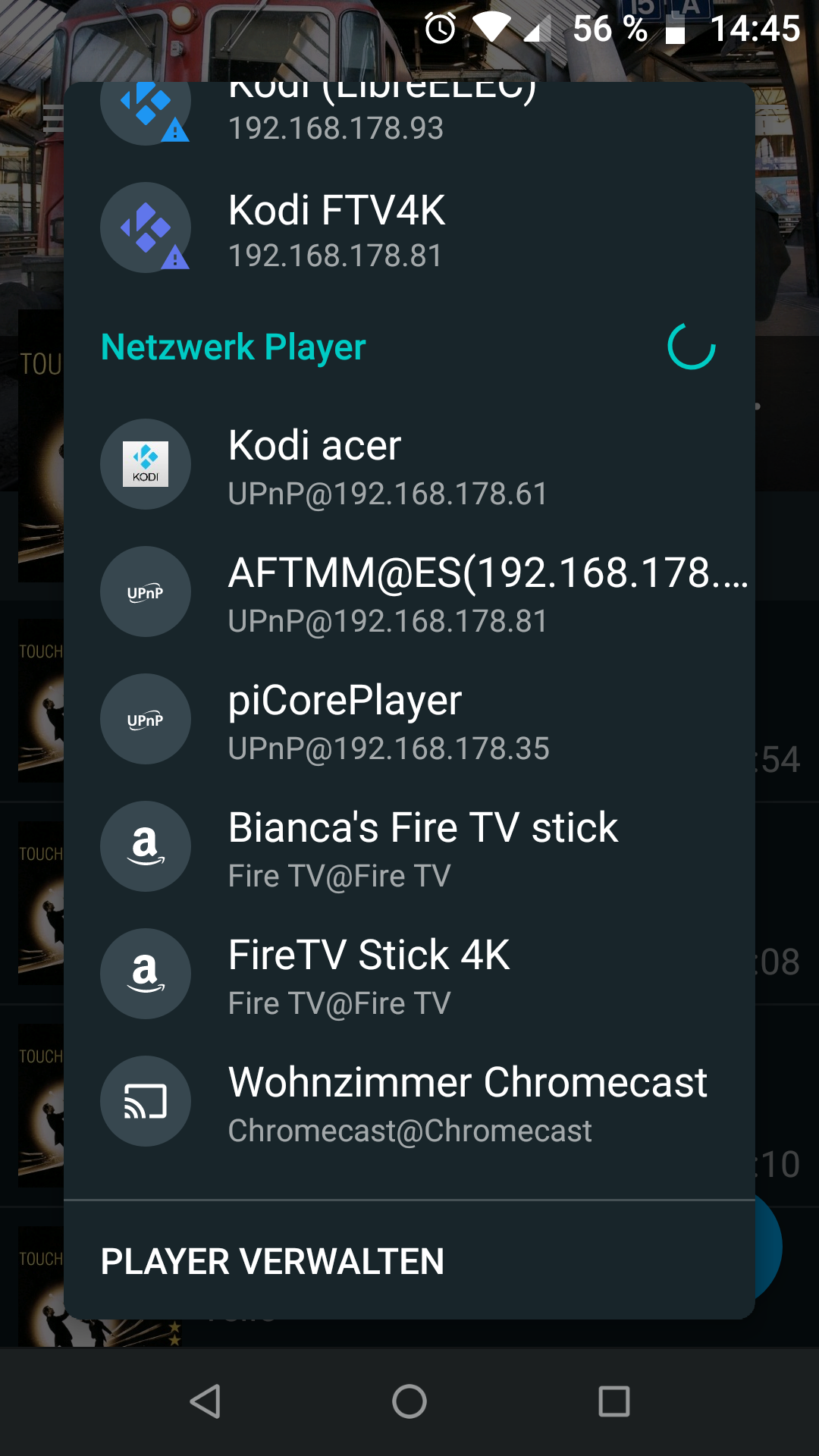This screenshot has width=819, height=1456.
Task: Pick the AFTMM@ES UPnP player
Action: click(x=409, y=591)
